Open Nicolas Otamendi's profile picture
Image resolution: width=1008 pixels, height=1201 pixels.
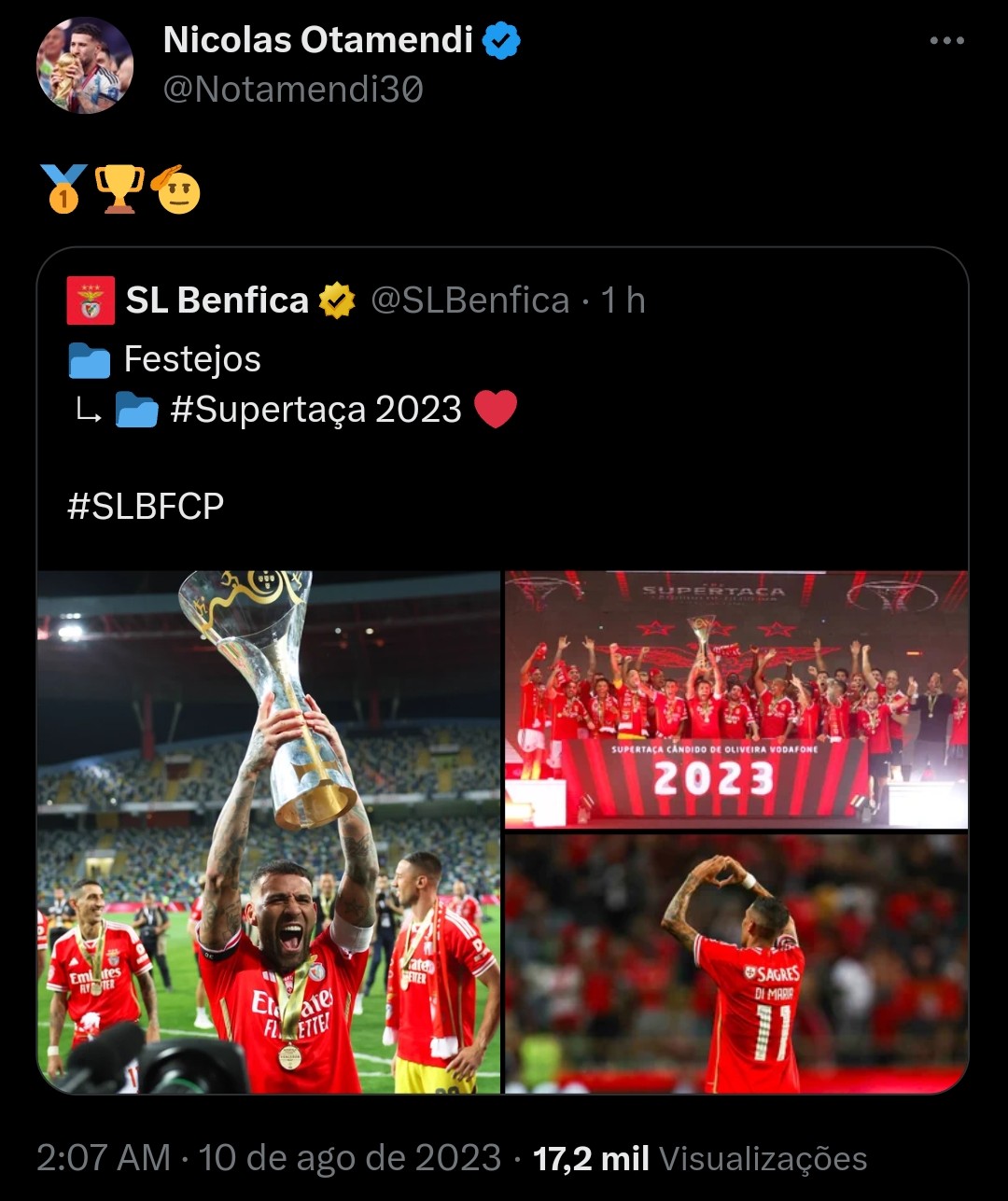85,65
